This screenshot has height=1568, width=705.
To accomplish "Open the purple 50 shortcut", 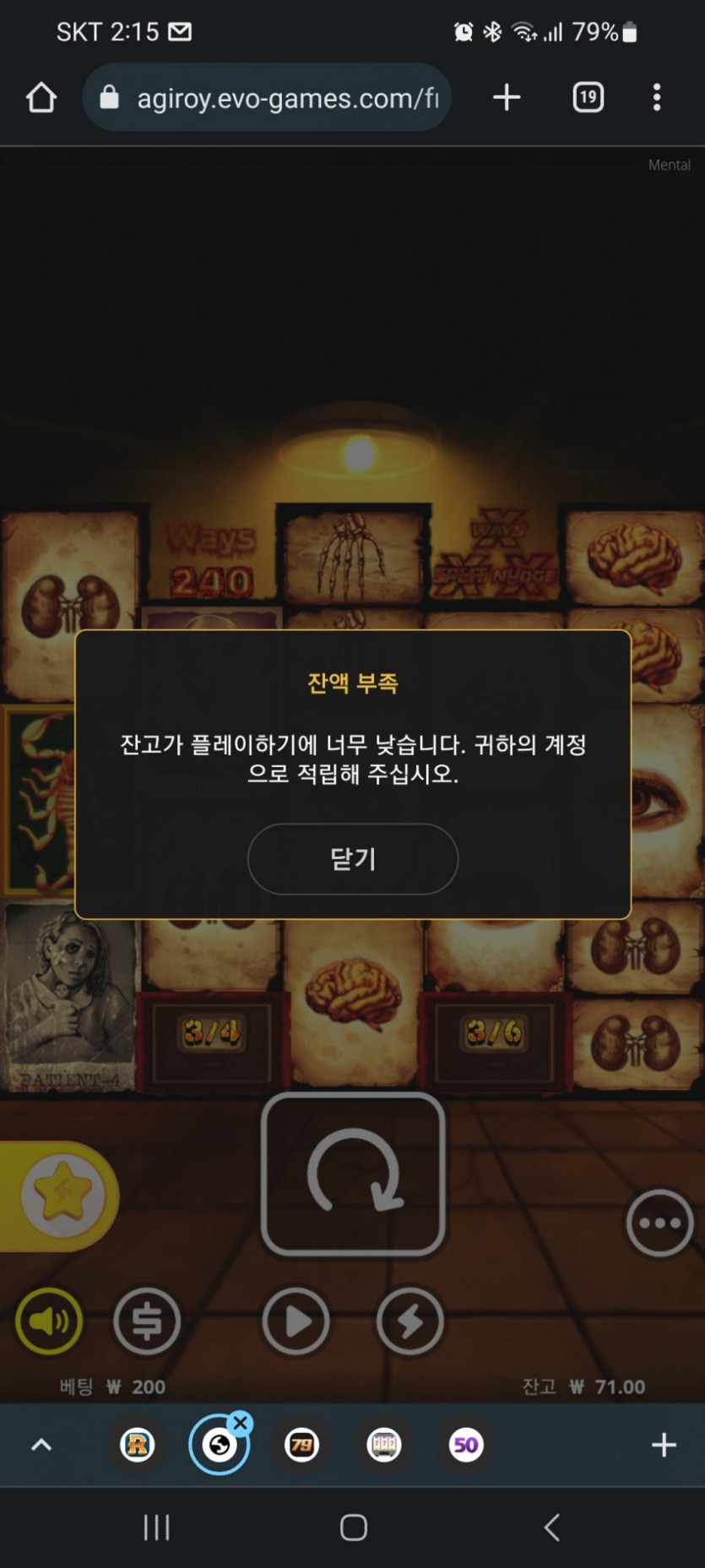I will point(465,1445).
